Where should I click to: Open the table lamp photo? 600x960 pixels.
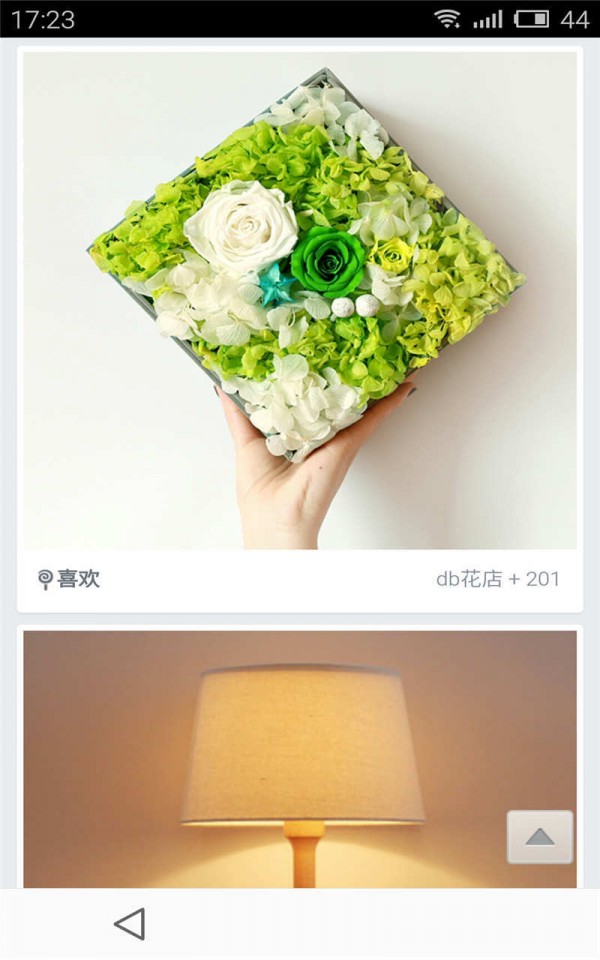click(300, 760)
